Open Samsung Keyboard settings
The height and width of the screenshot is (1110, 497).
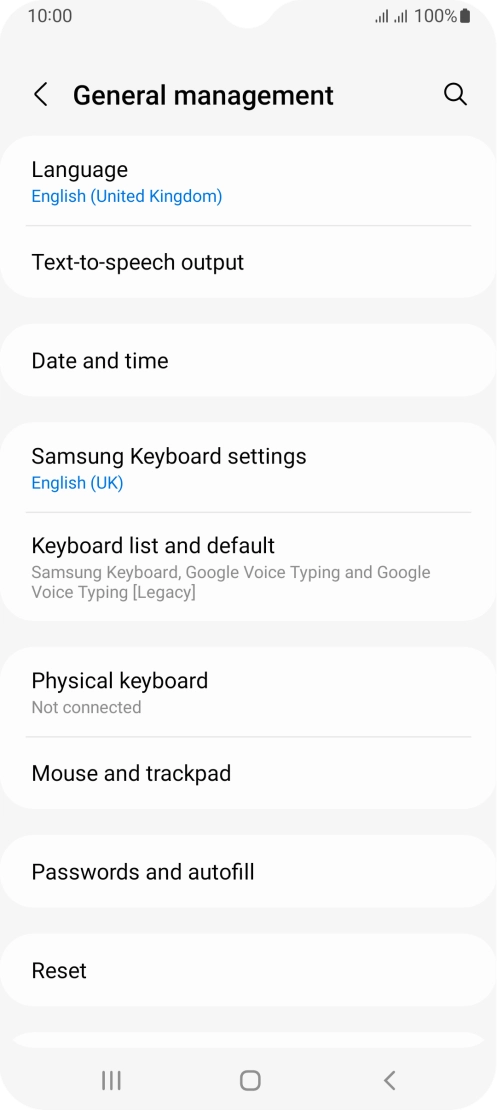pos(248,468)
